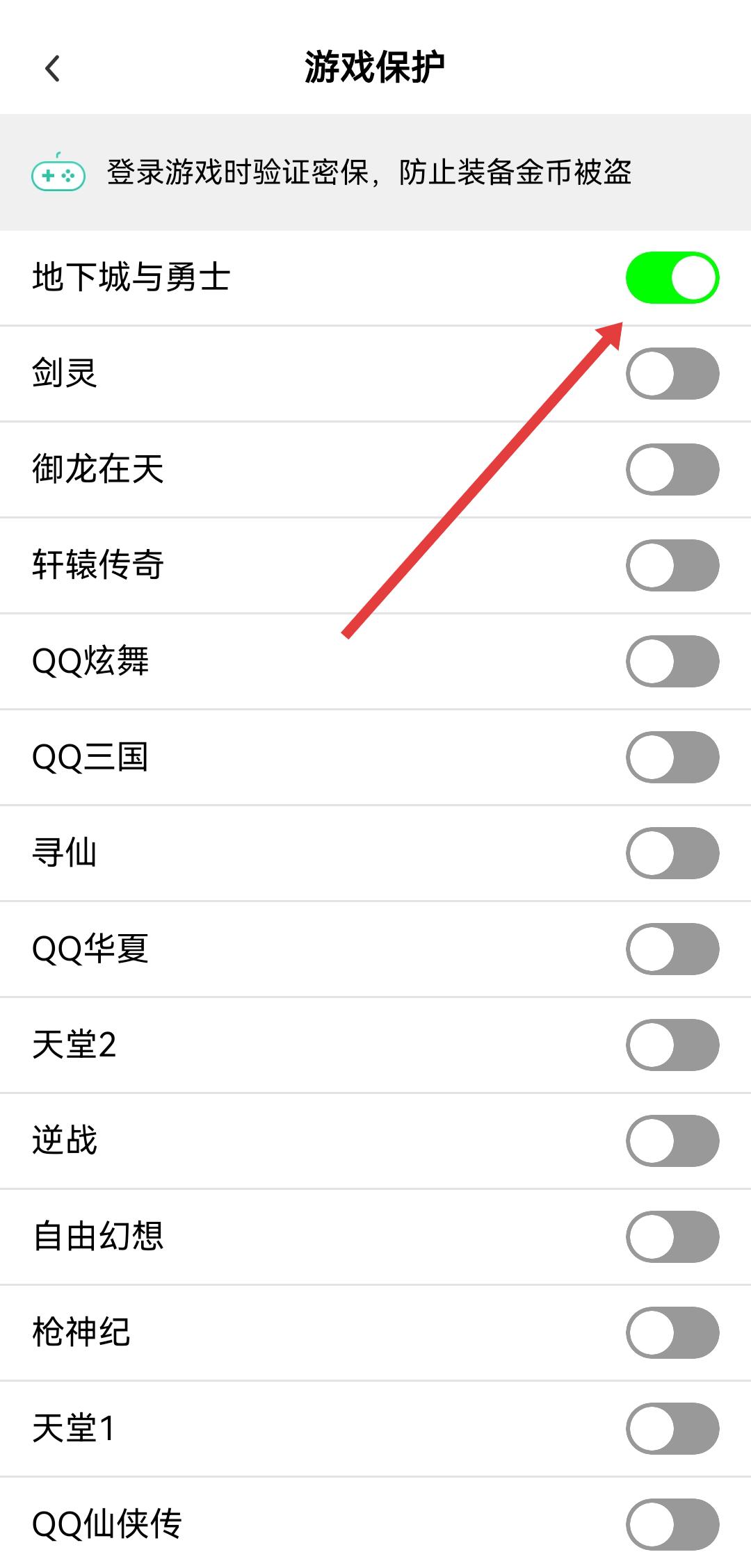Turn on the 寻仙 toggle
This screenshot has height=1568, width=751.
[x=672, y=854]
